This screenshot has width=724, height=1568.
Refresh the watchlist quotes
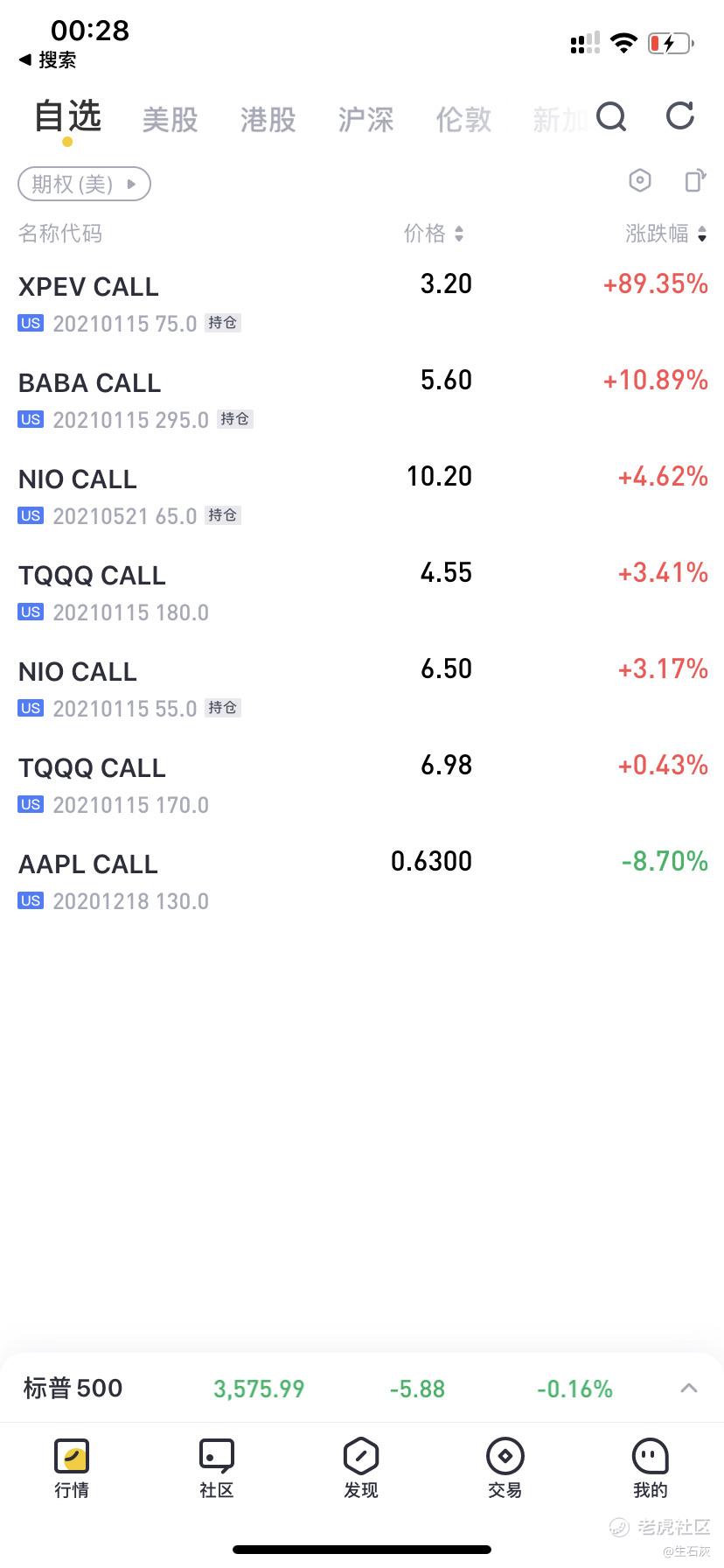tap(680, 115)
